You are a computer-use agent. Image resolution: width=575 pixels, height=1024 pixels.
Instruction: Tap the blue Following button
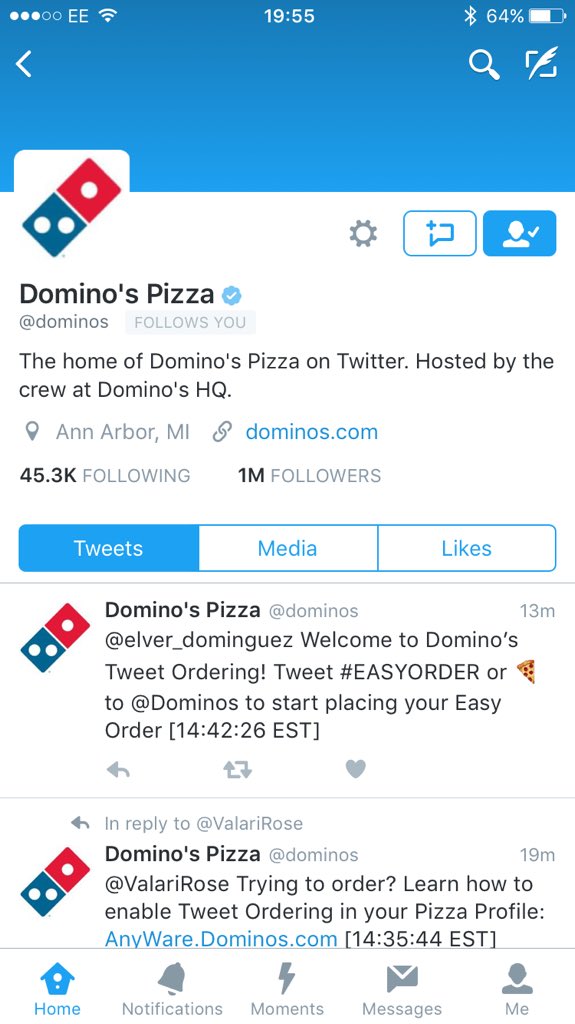click(x=519, y=233)
